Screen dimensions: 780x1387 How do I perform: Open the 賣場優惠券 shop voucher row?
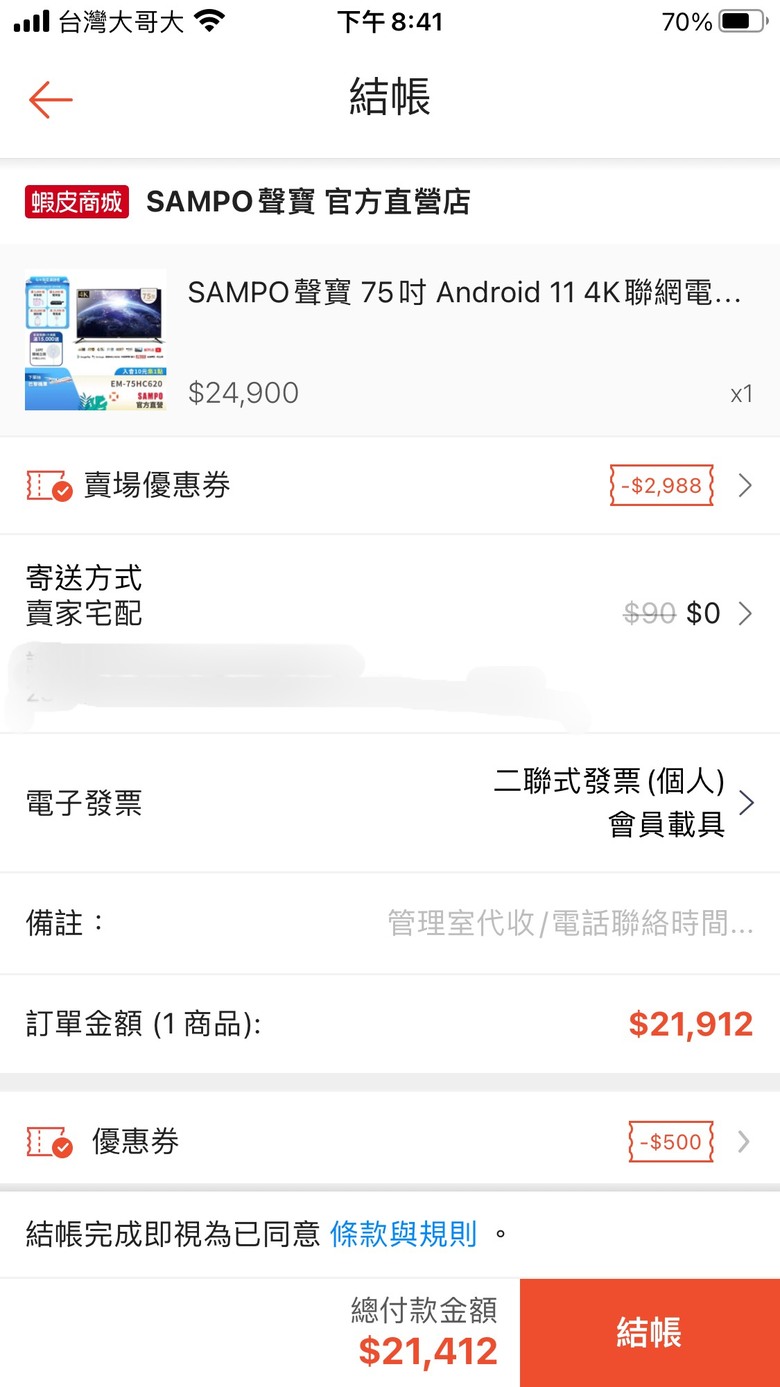click(x=390, y=486)
